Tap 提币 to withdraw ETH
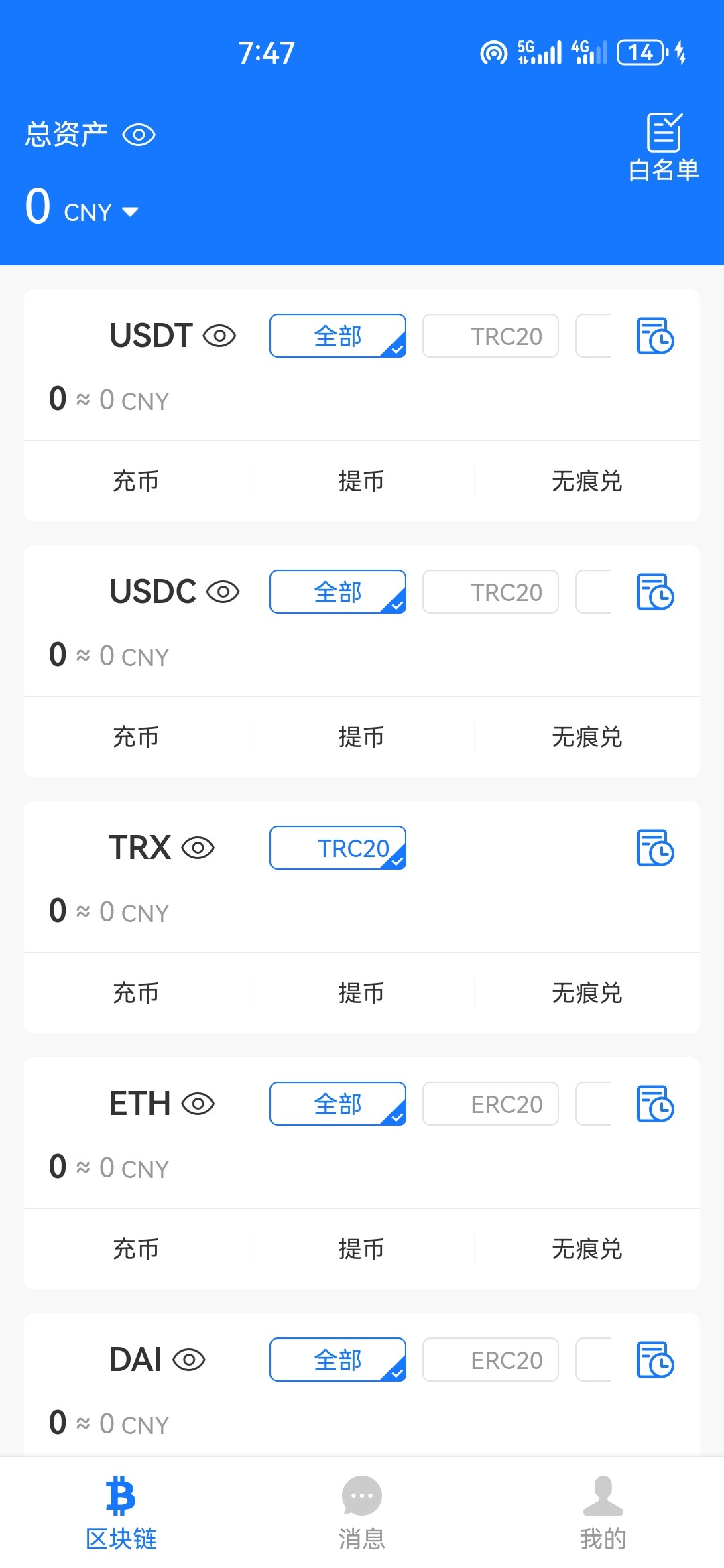Image resolution: width=724 pixels, height=1568 pixels. [x=361, y=1249]
